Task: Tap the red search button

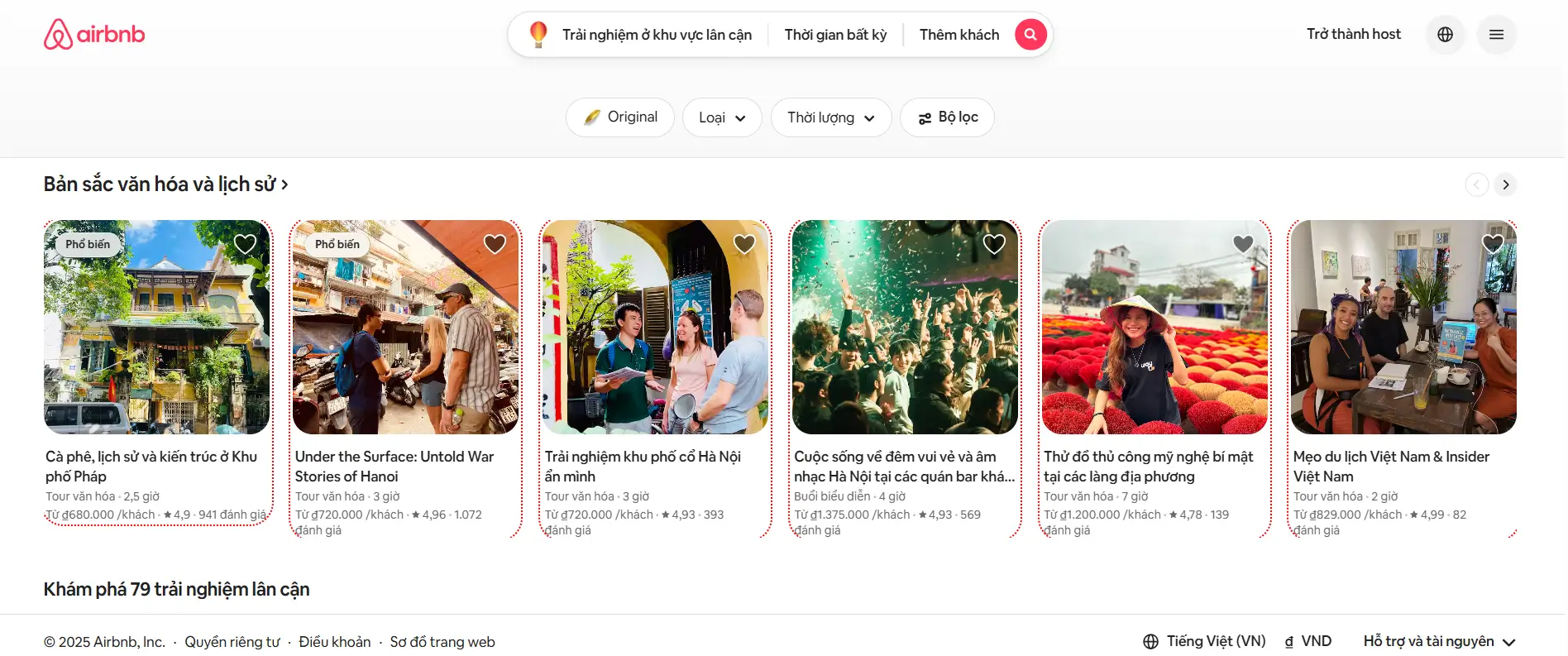Action: point(1030,35)
